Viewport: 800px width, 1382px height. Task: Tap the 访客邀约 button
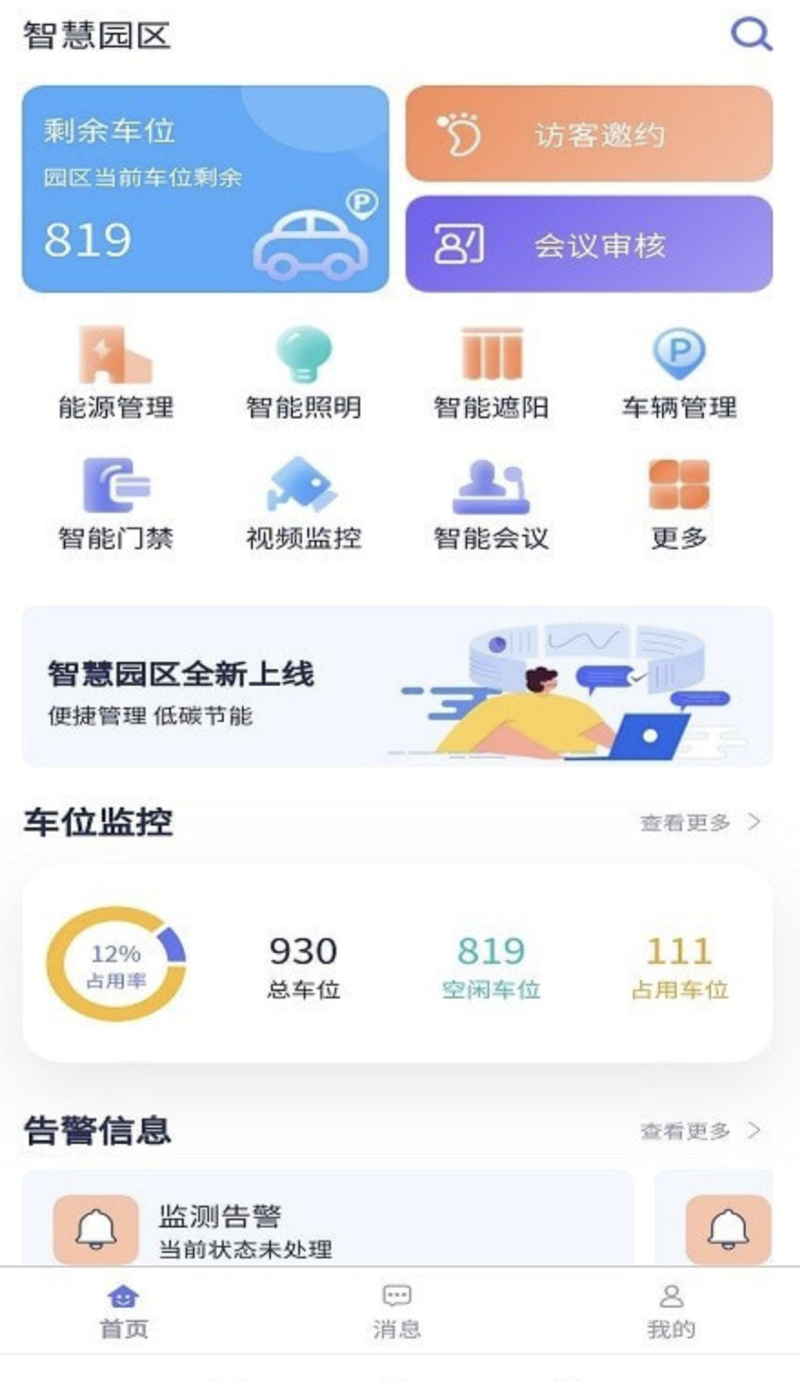point(588,134)
